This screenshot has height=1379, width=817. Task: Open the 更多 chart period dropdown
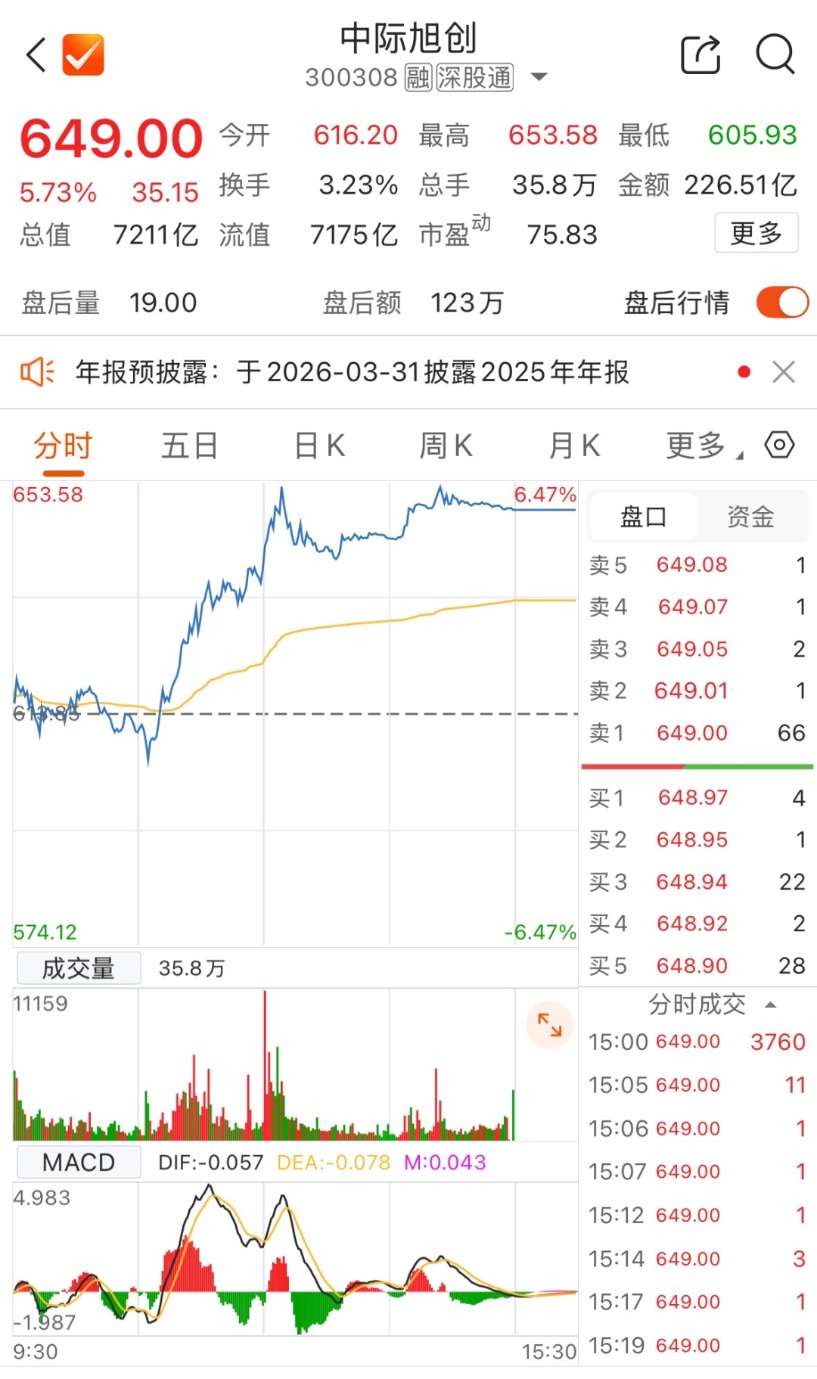point(701,446)
